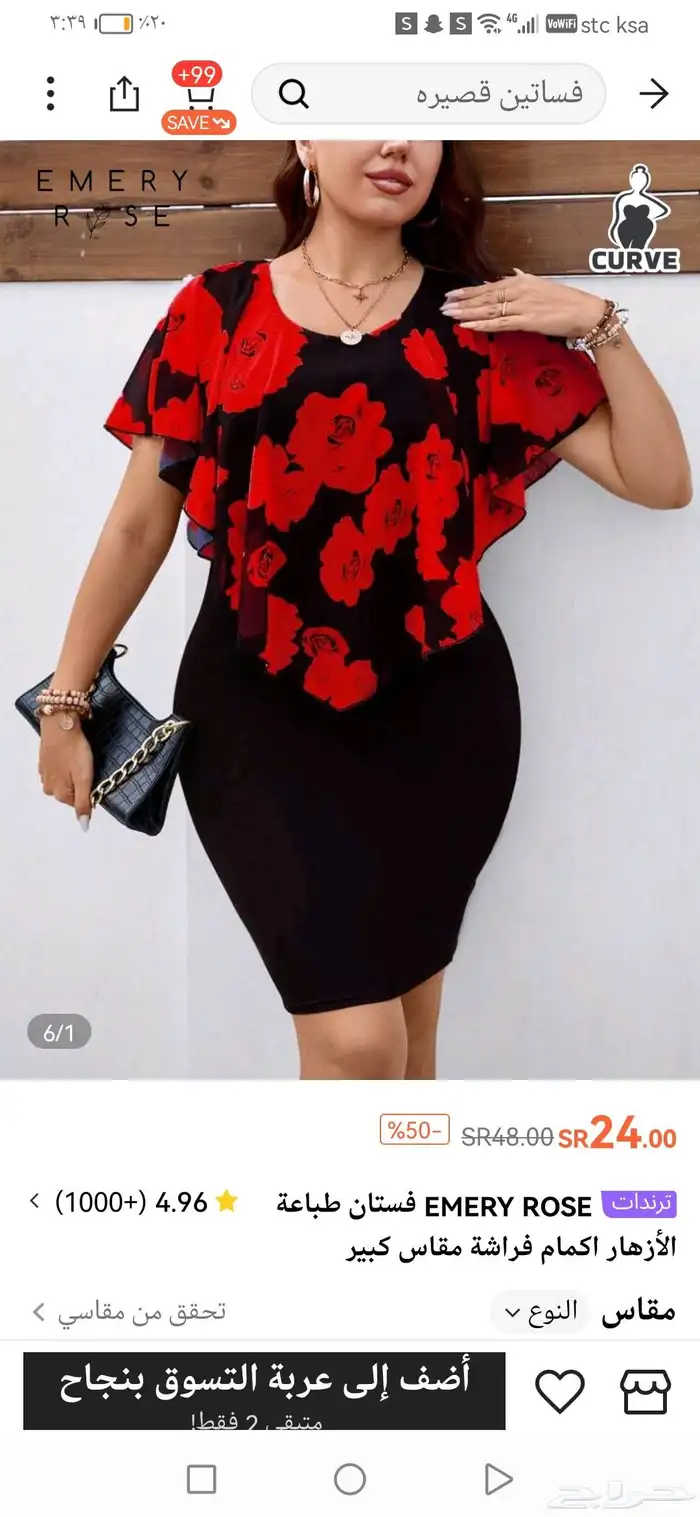The width and height of the screenshot is (700, 1517).
Task: Open the store icon beside the heart
Action: click(x=645, y=1391)
